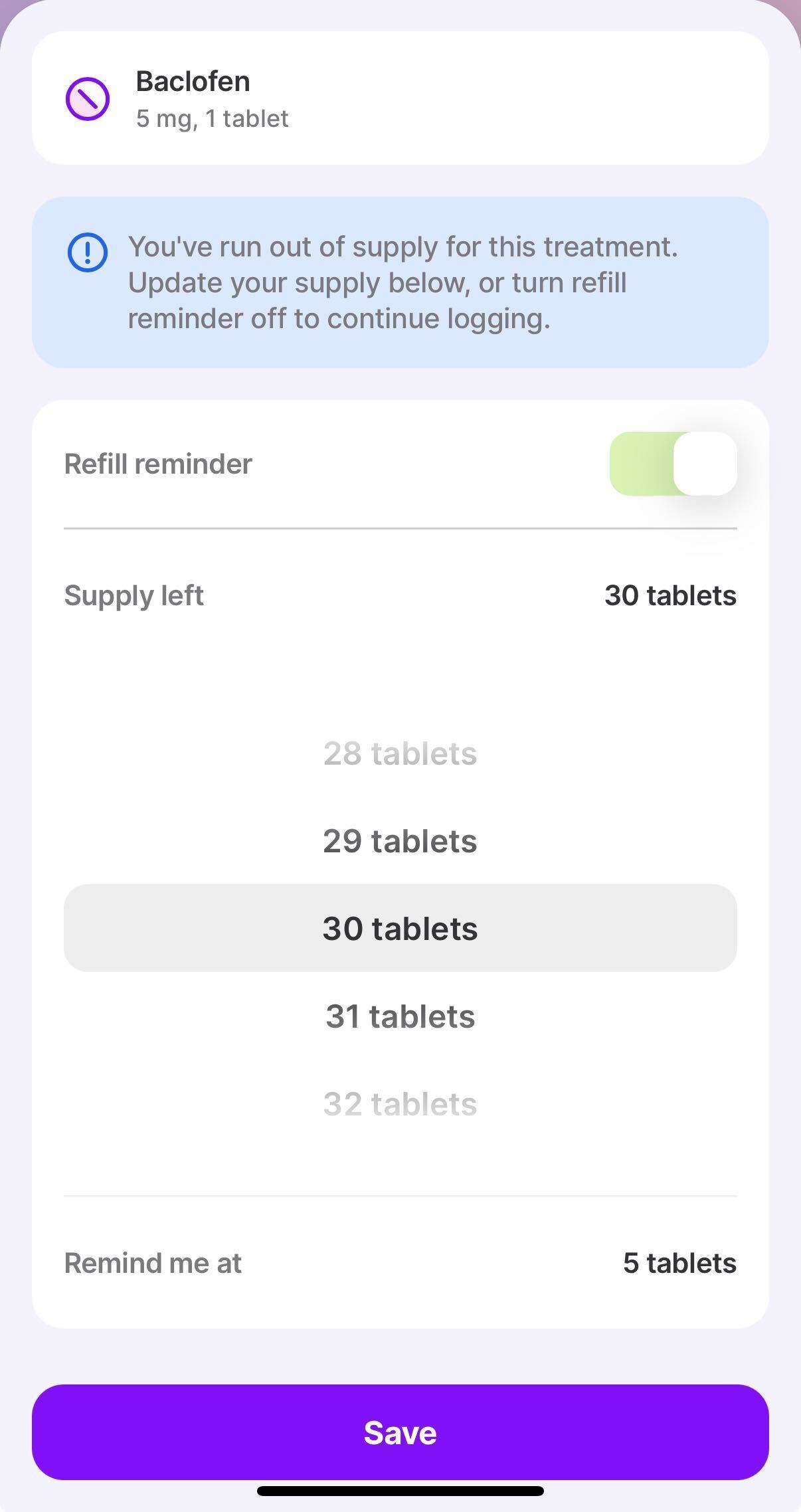
Task: Select 29 tablets in the picker
Action: [x=400, y=841]
